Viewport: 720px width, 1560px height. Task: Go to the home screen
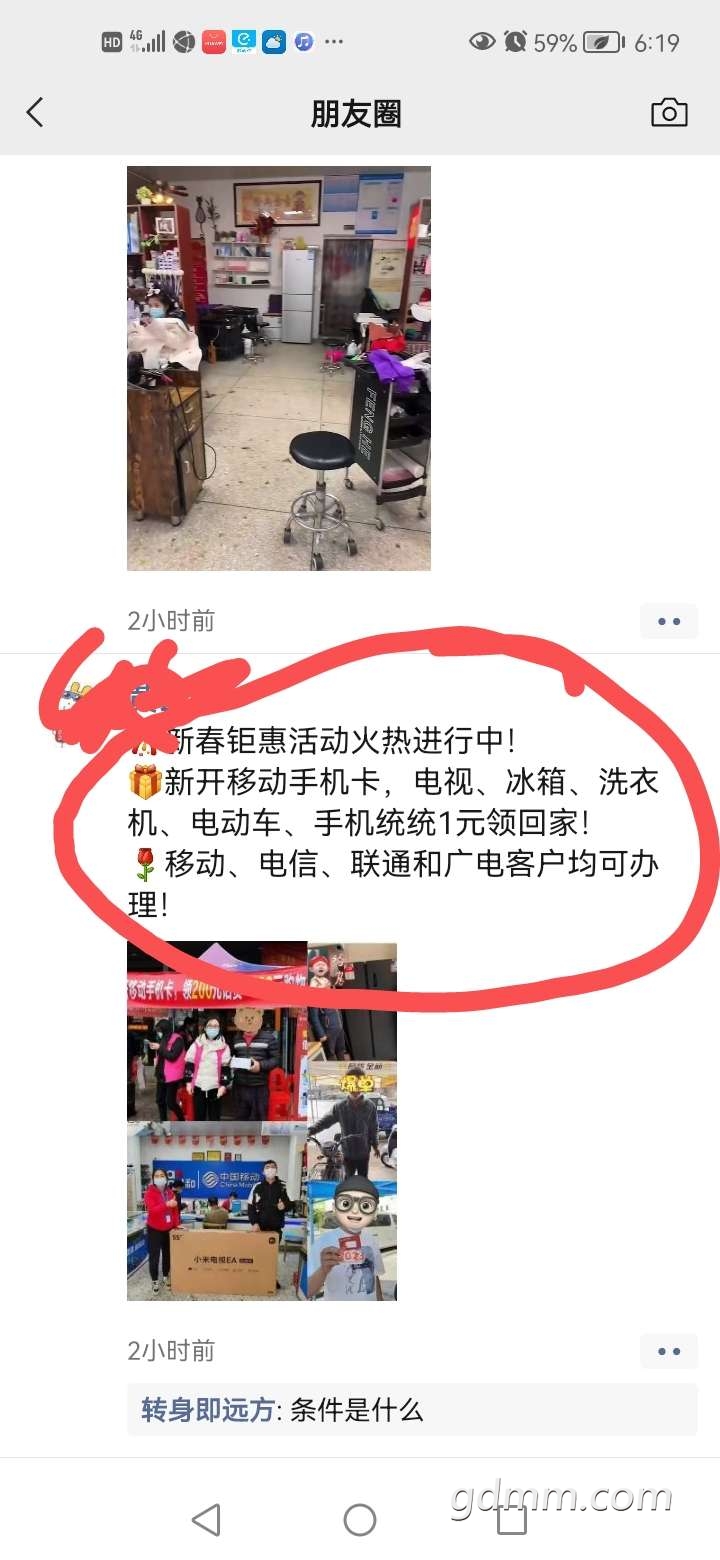360,1520
